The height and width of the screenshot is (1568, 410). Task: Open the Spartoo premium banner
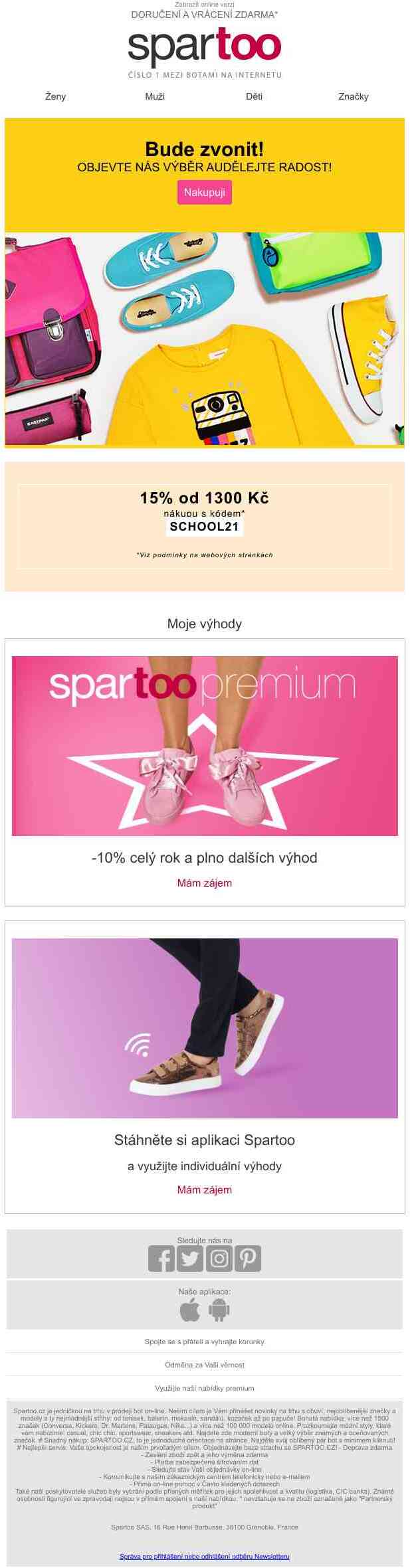pyautogui.click(x=204, y=745)
